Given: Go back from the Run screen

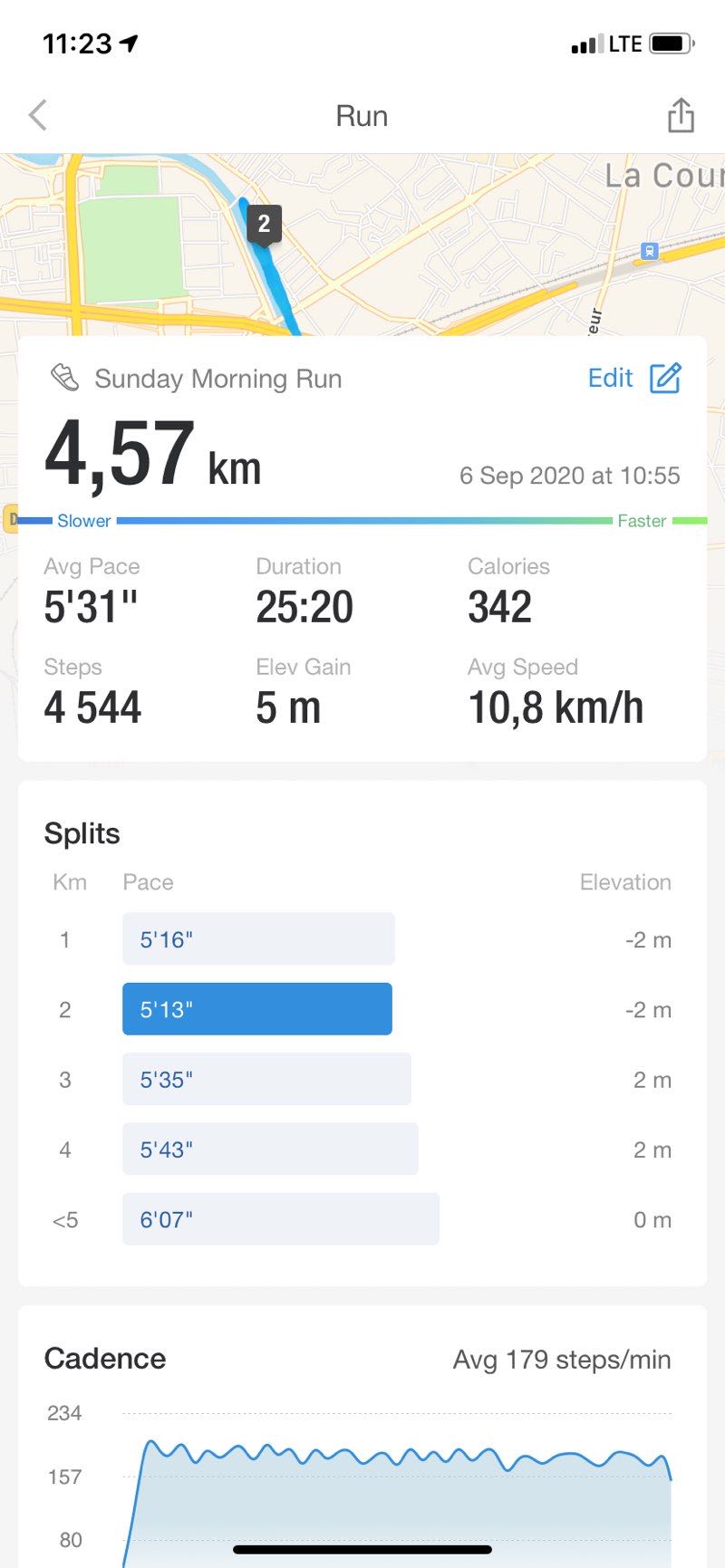Looking at the screenshot, I should (x=38, y=116).
